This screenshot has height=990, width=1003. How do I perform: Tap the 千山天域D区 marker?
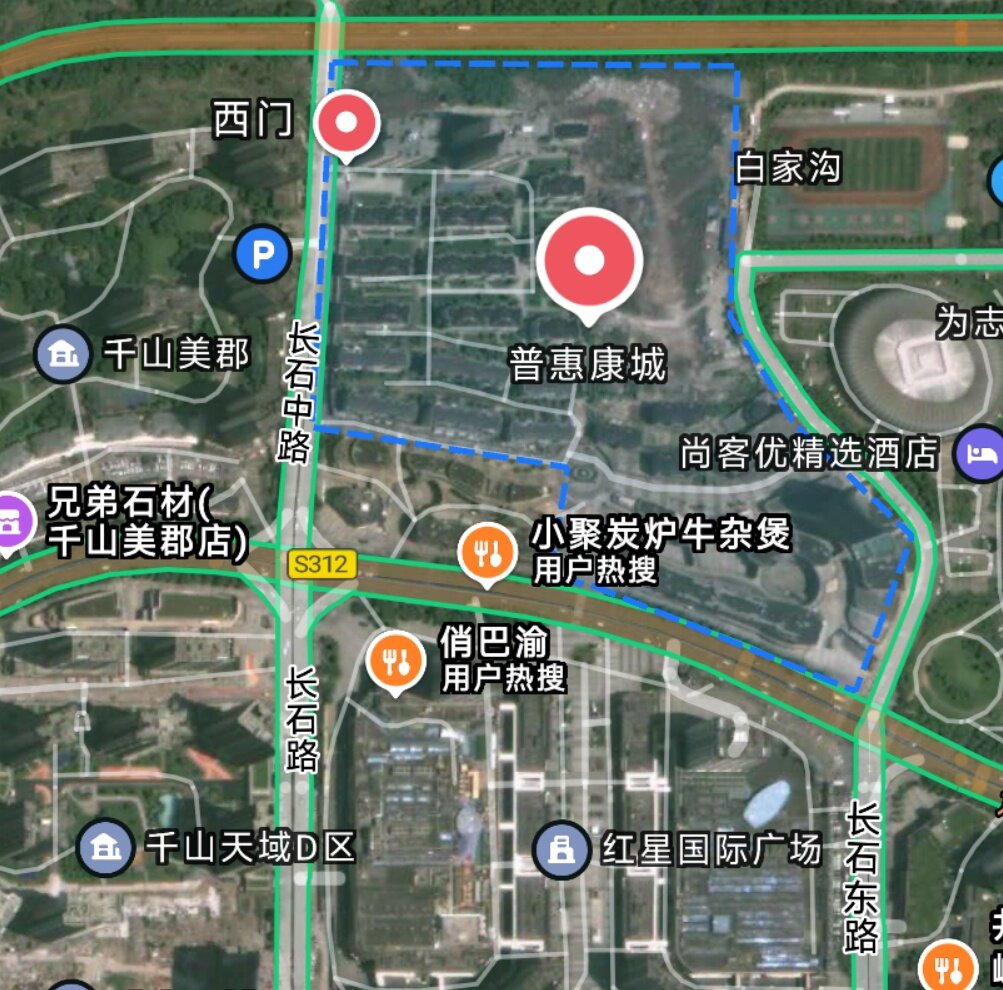point(106,848)
